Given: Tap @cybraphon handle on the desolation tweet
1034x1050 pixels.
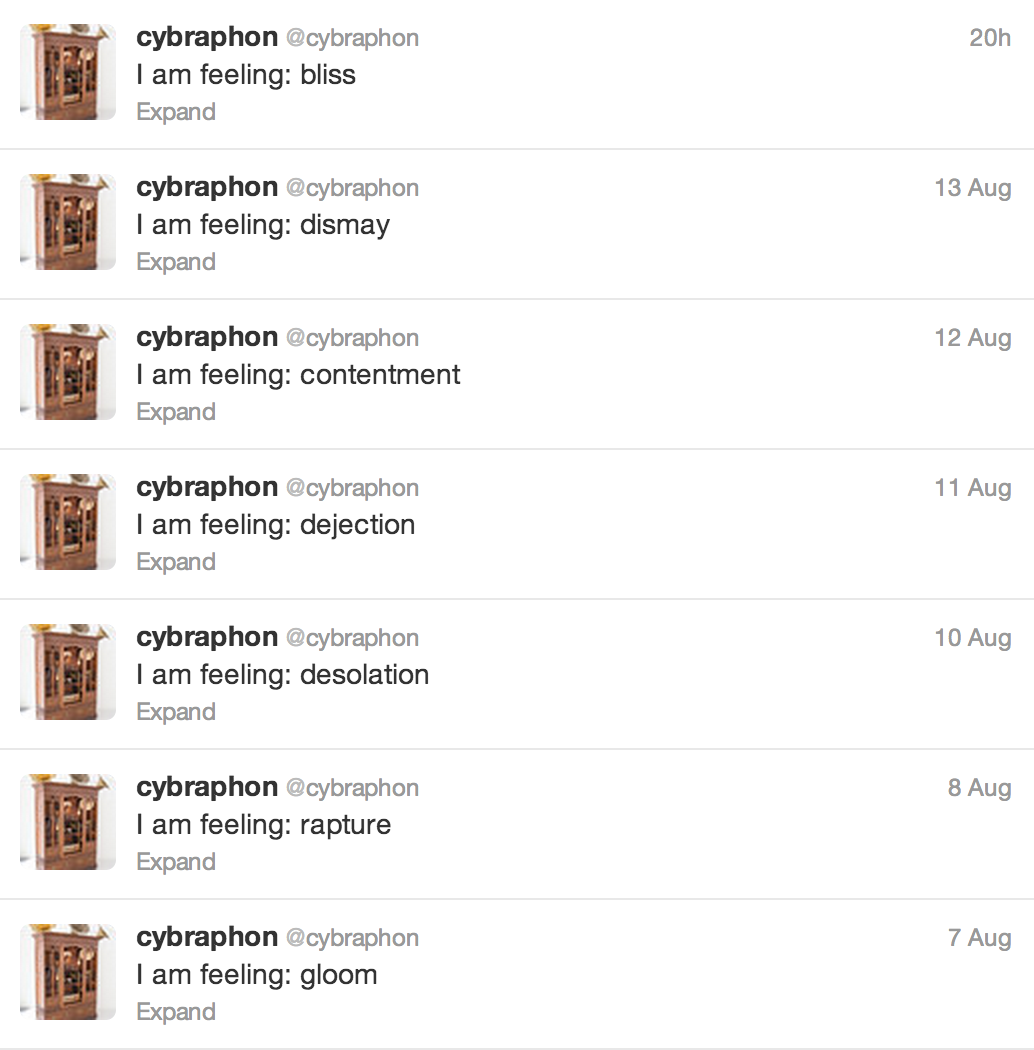Looking at the screenshot, I should (x=352, y=638).
